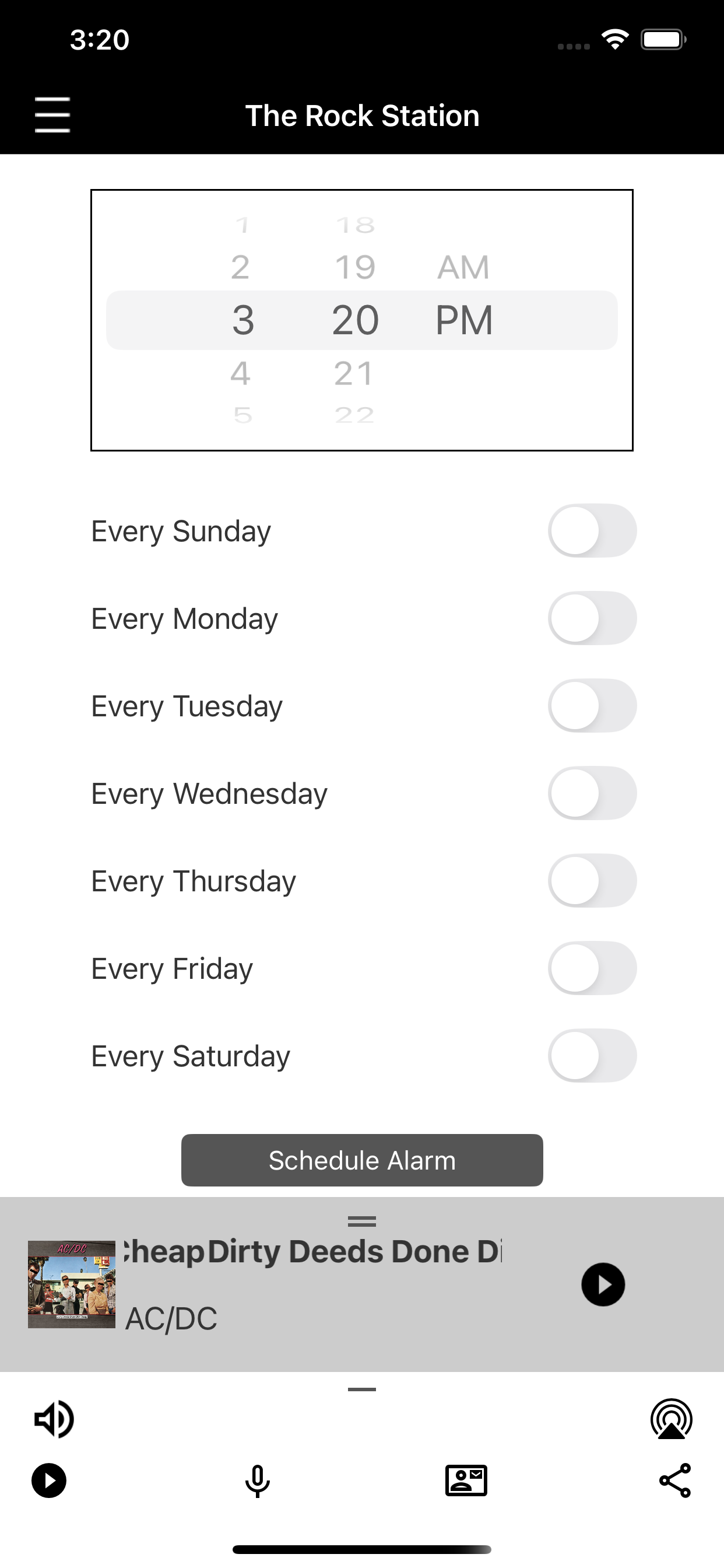Tap the Schedule Alarm button
724x1568 pixels.
pos(362,1160)
